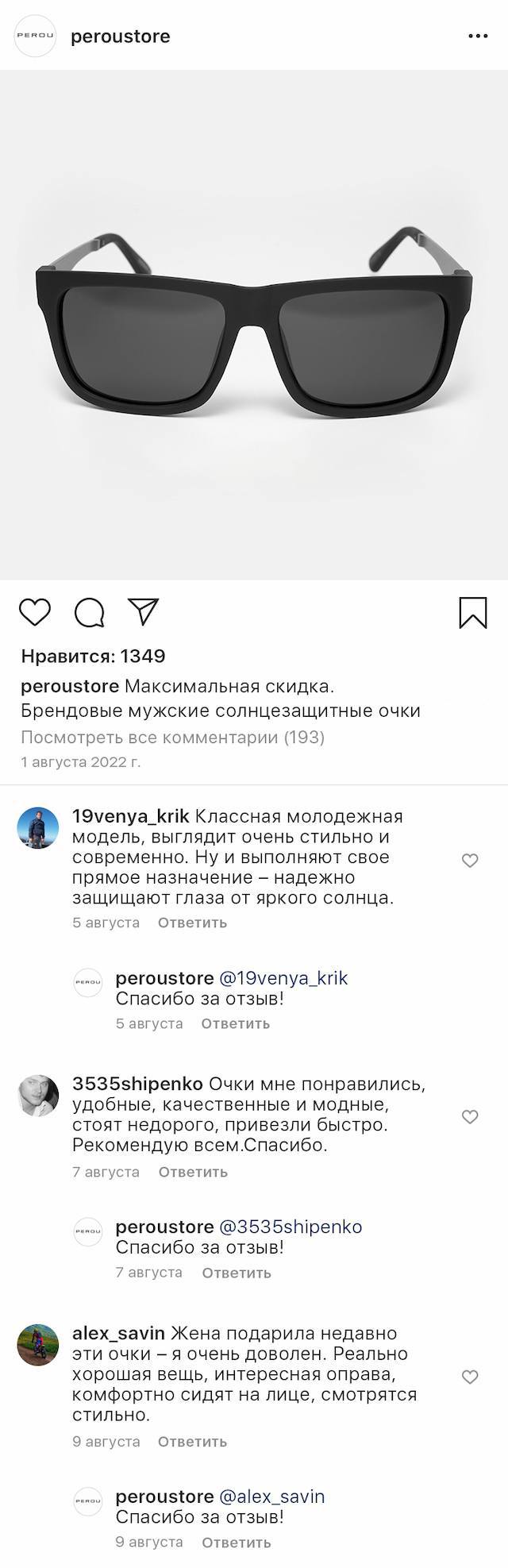Image resolution: width=508 pixels, height=1568 pixels.
Task: Open the comment bubble under the post
Action: [x=90, y=612]
